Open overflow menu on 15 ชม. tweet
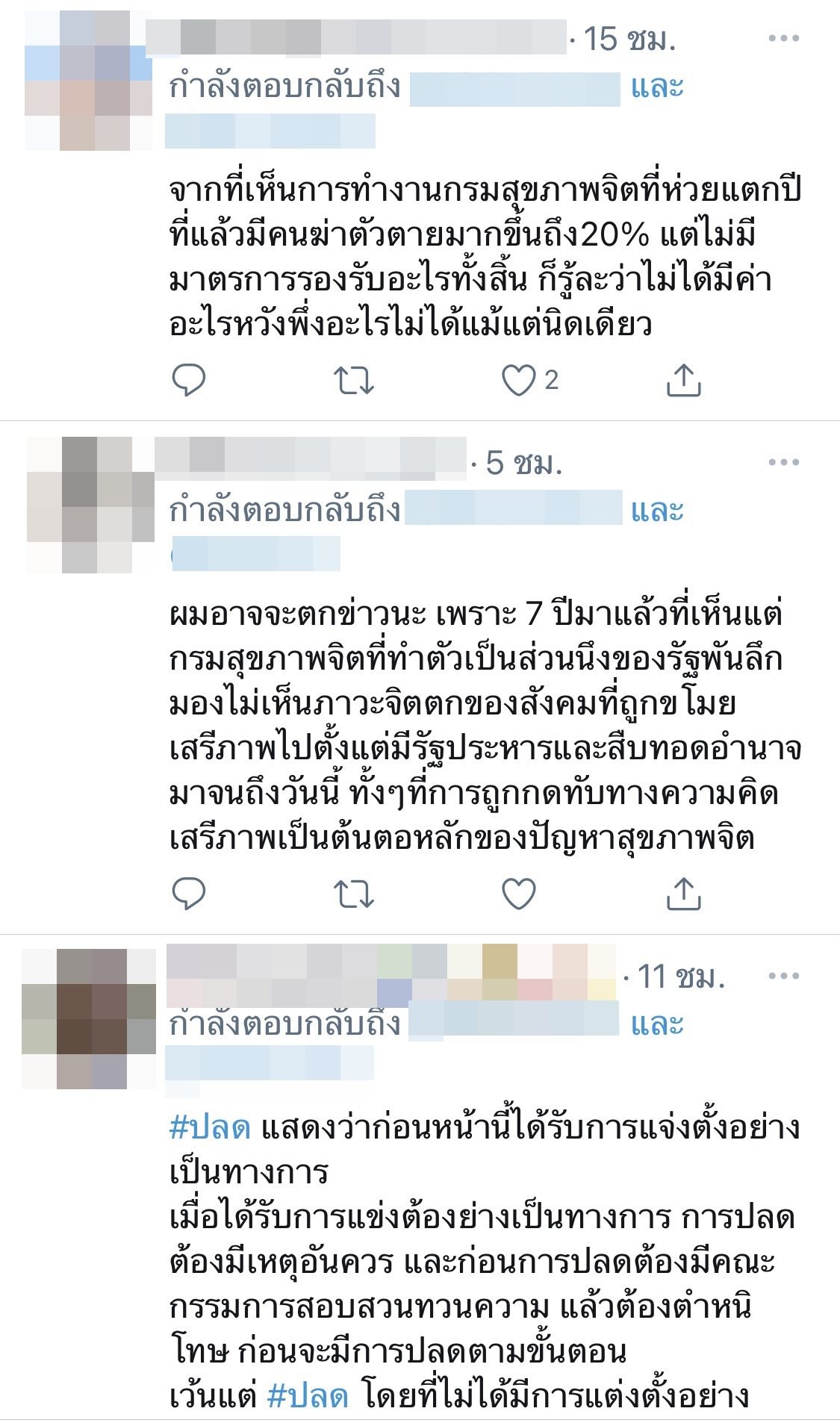Image resolution: width=840 pixels, height=1423 pixels. pos(783,39)
